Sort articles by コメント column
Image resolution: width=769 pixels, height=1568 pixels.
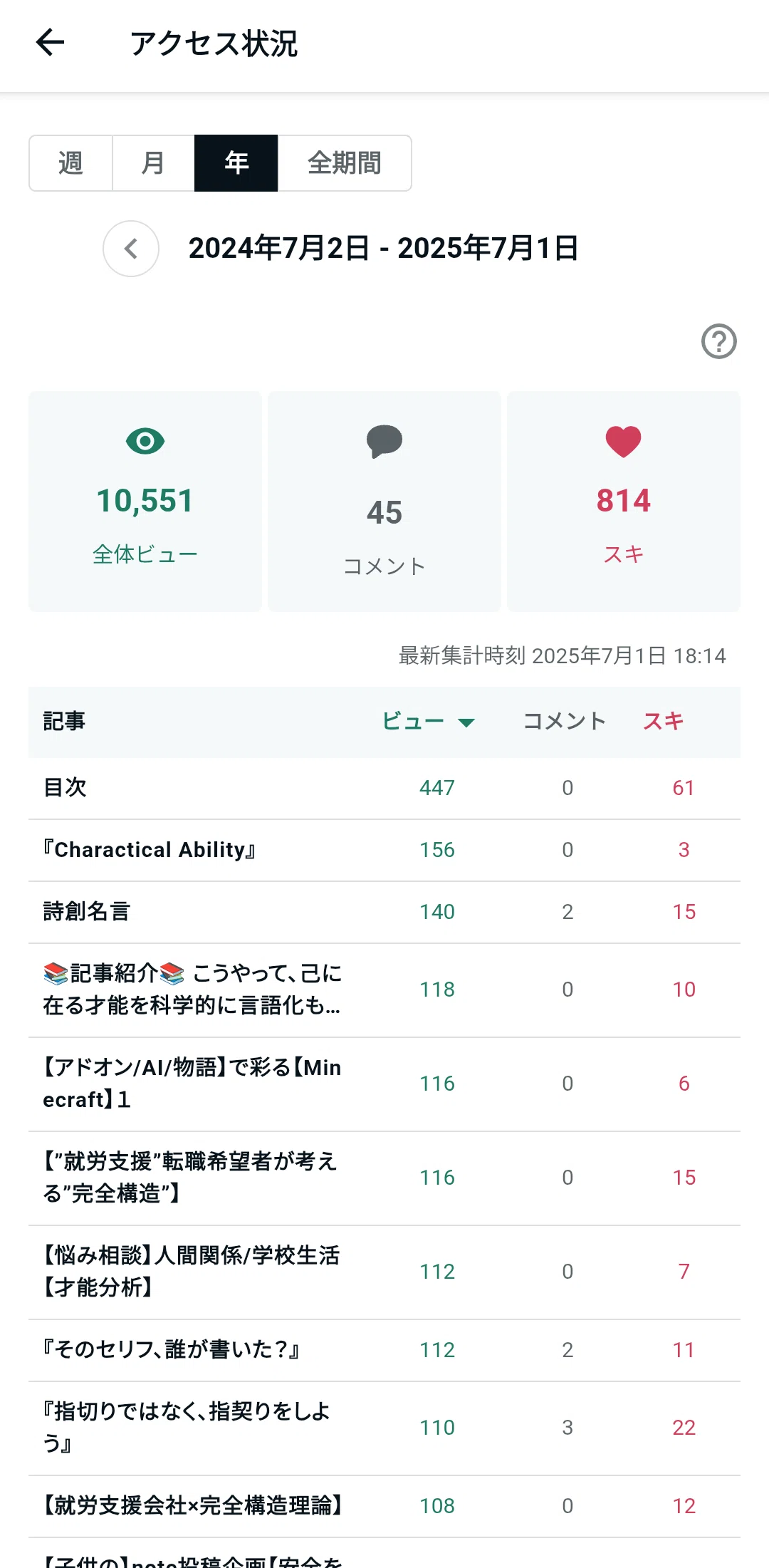(x=565, y=721)
